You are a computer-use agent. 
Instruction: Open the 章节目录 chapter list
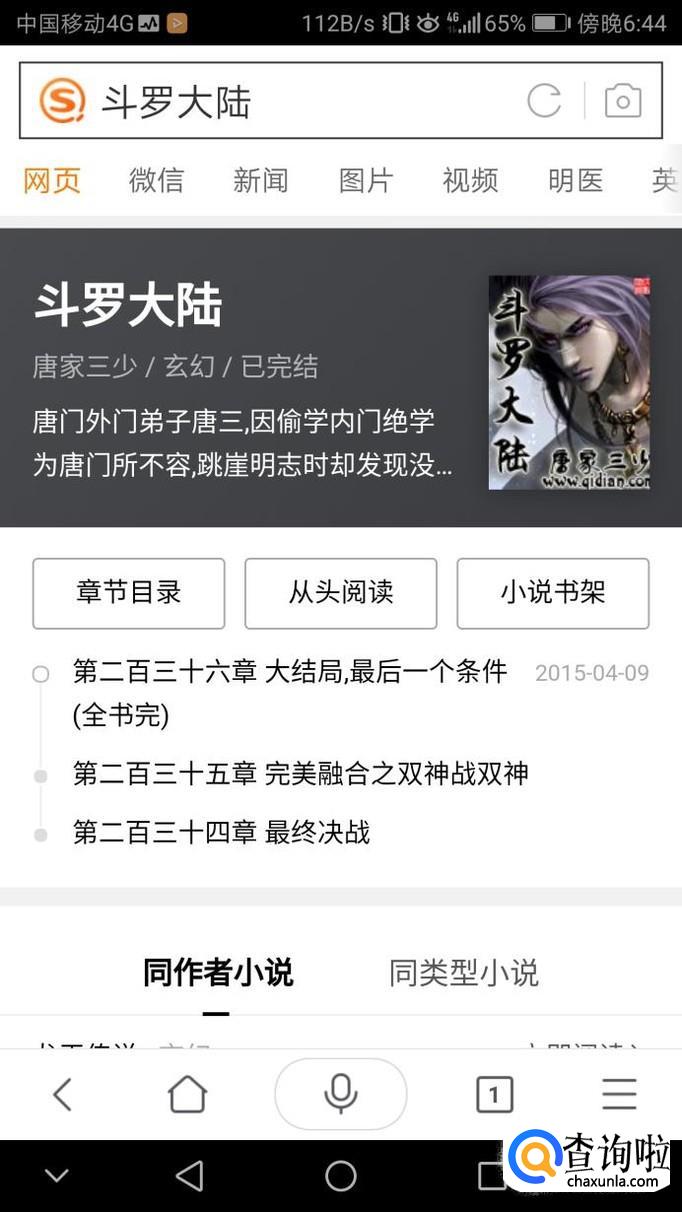click(129, 593)
